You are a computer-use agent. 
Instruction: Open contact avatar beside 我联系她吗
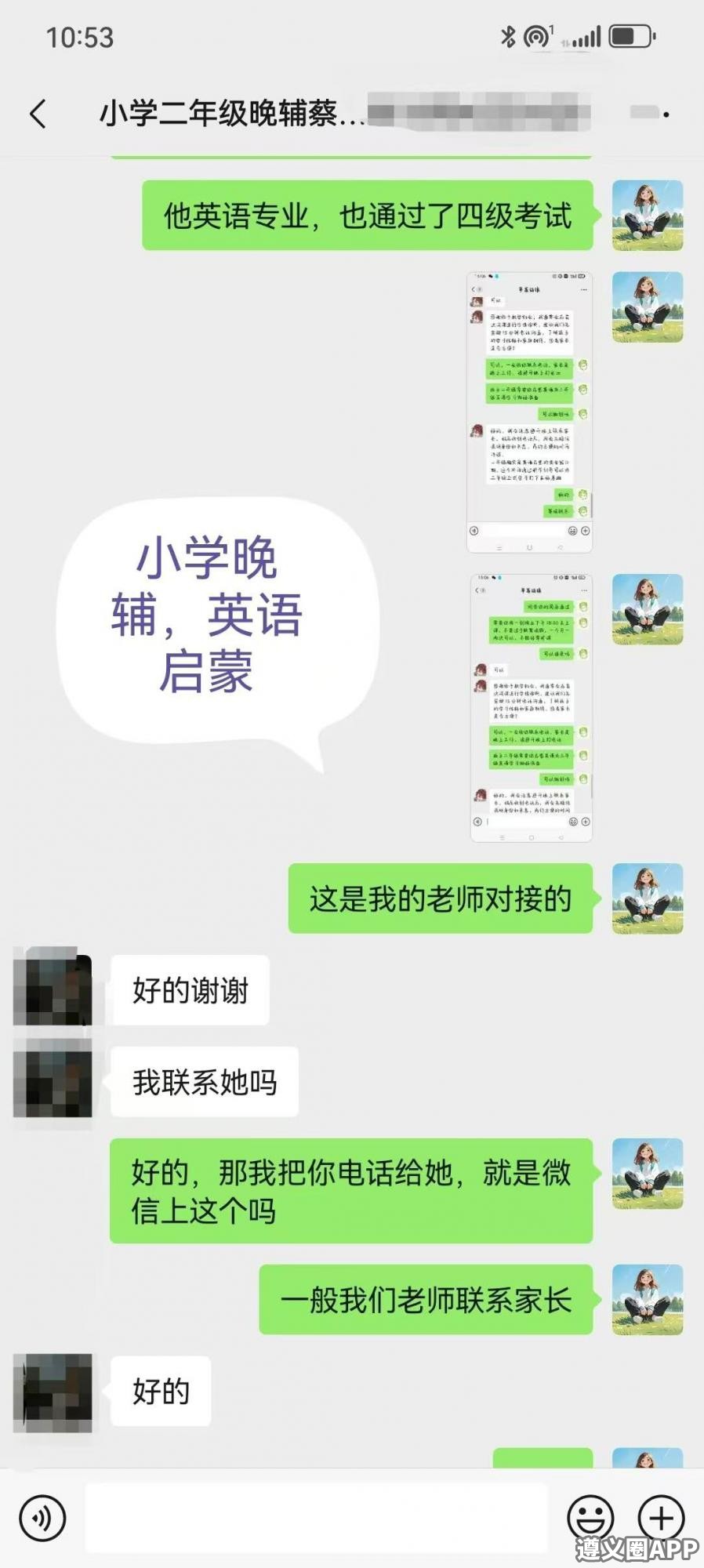(53, 1082)
